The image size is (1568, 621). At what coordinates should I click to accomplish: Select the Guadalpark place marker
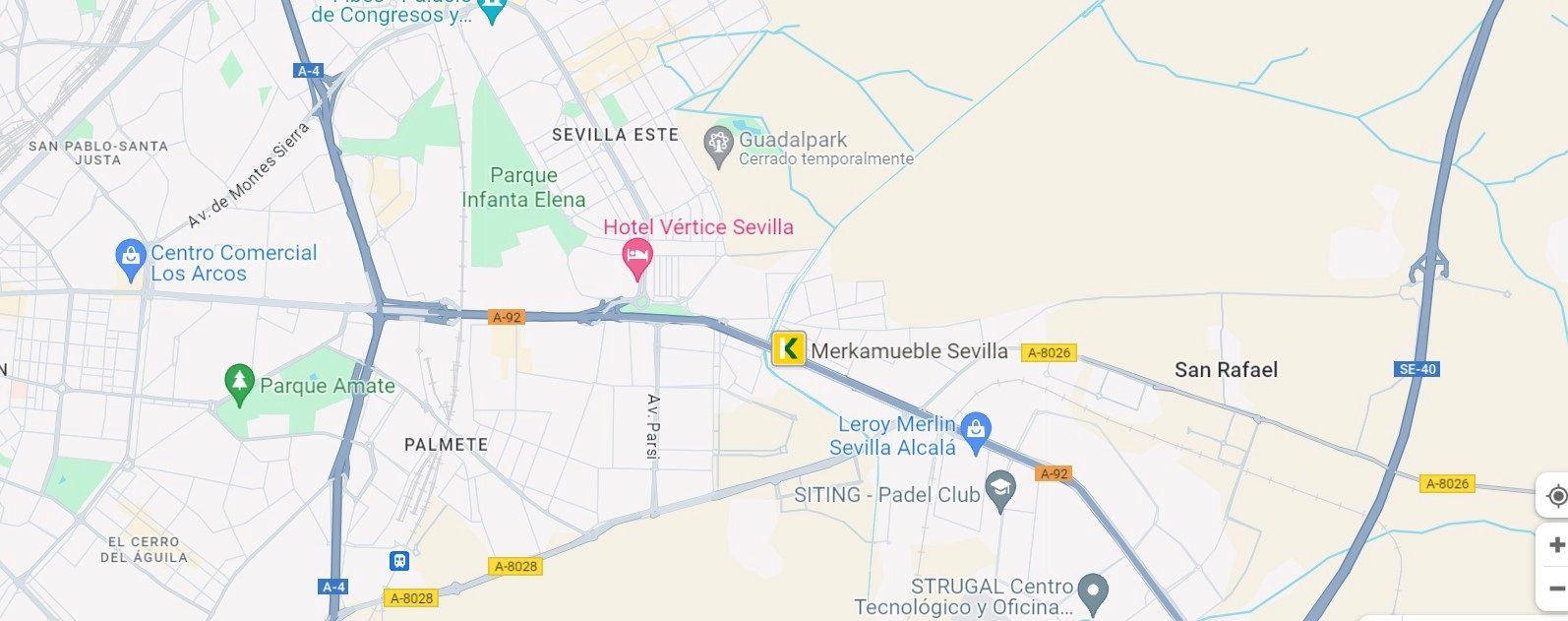point(719,147)
